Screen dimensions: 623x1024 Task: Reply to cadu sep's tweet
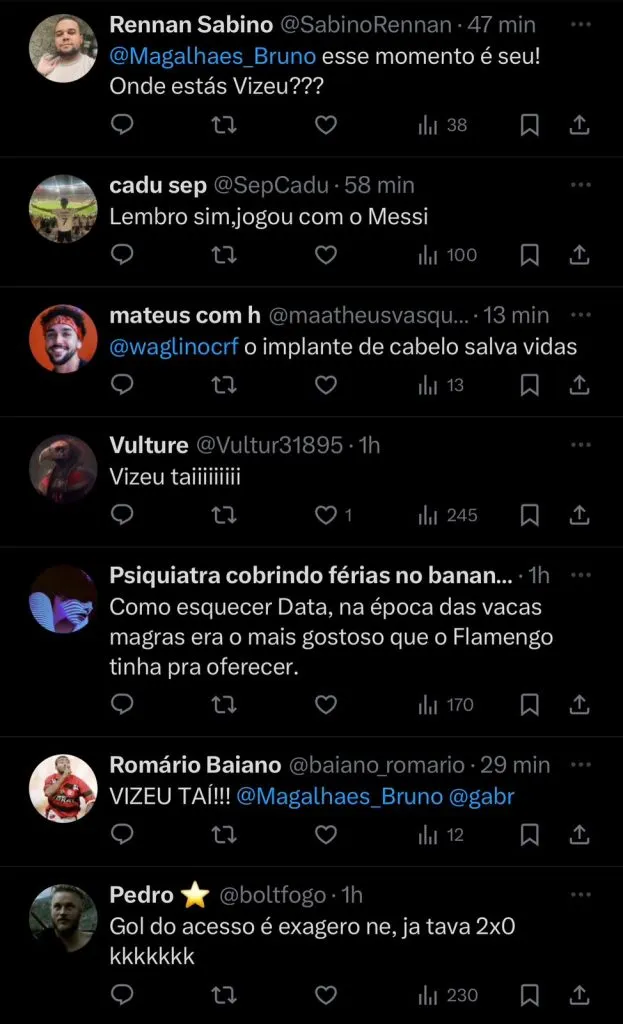(122, 255)
